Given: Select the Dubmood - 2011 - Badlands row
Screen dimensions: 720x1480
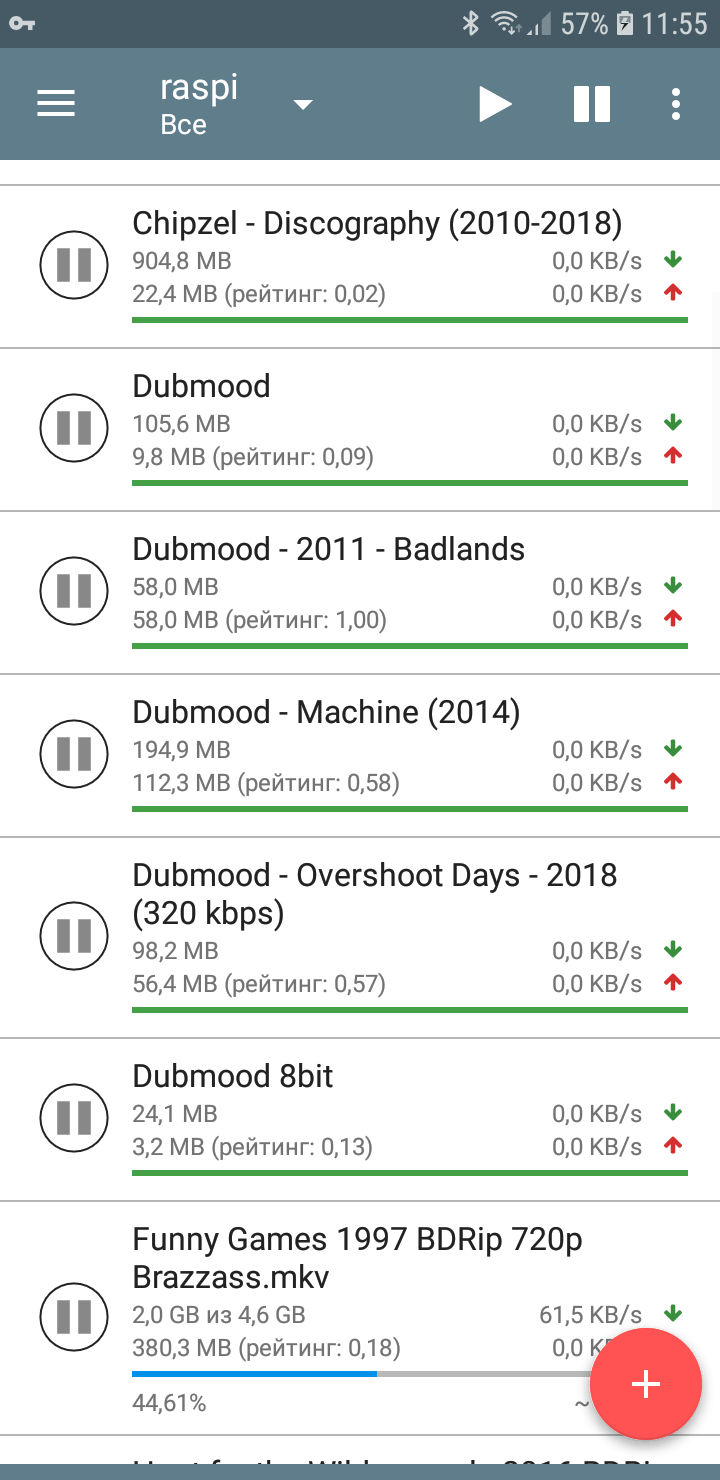Looking at the screenshot, I should click(x=328, y=550).
